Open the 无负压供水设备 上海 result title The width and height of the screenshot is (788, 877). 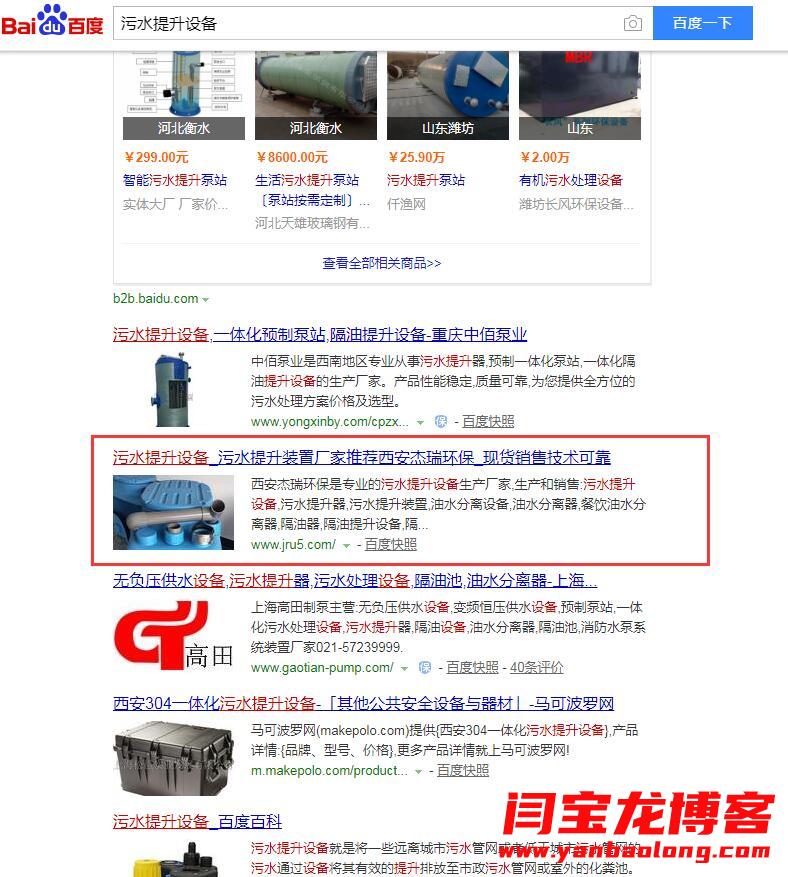click(355, 581)
